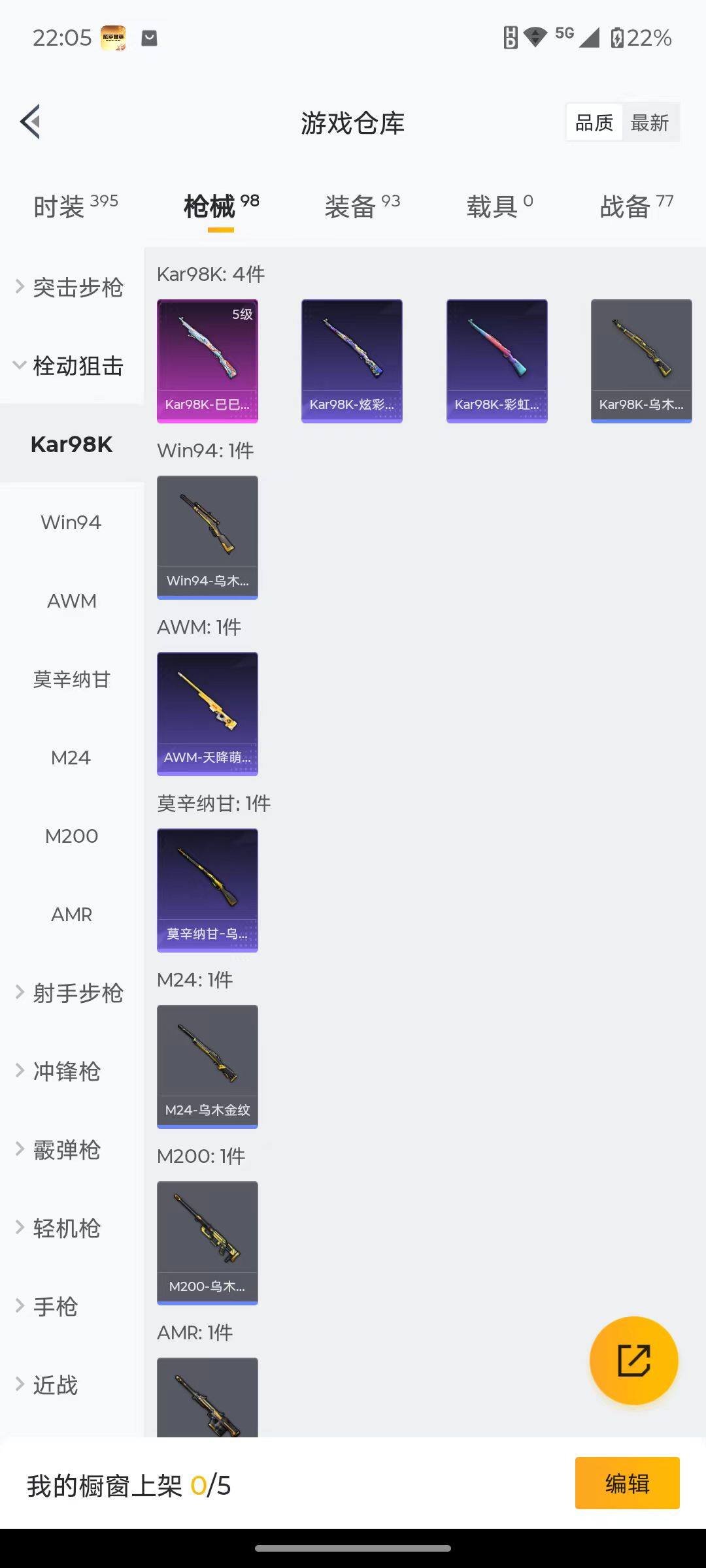The height and width of the screenshot is (1568, 706).
Task: Select Win94 in the sidebar
Action: [x=71, y=522]
